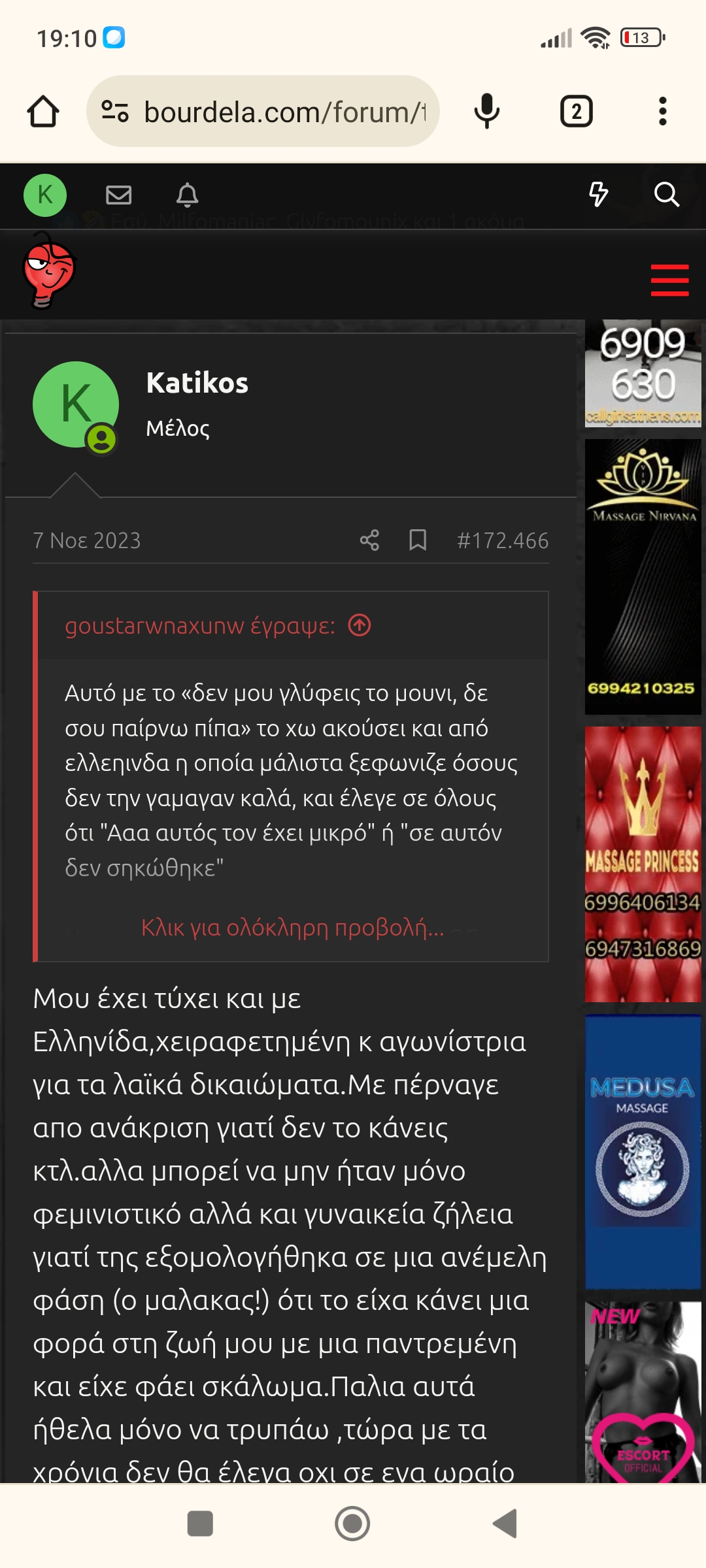706x1568 pixels.
Task: Open the Massage Nirvana ad banner
Action: (x=643, y=576)
